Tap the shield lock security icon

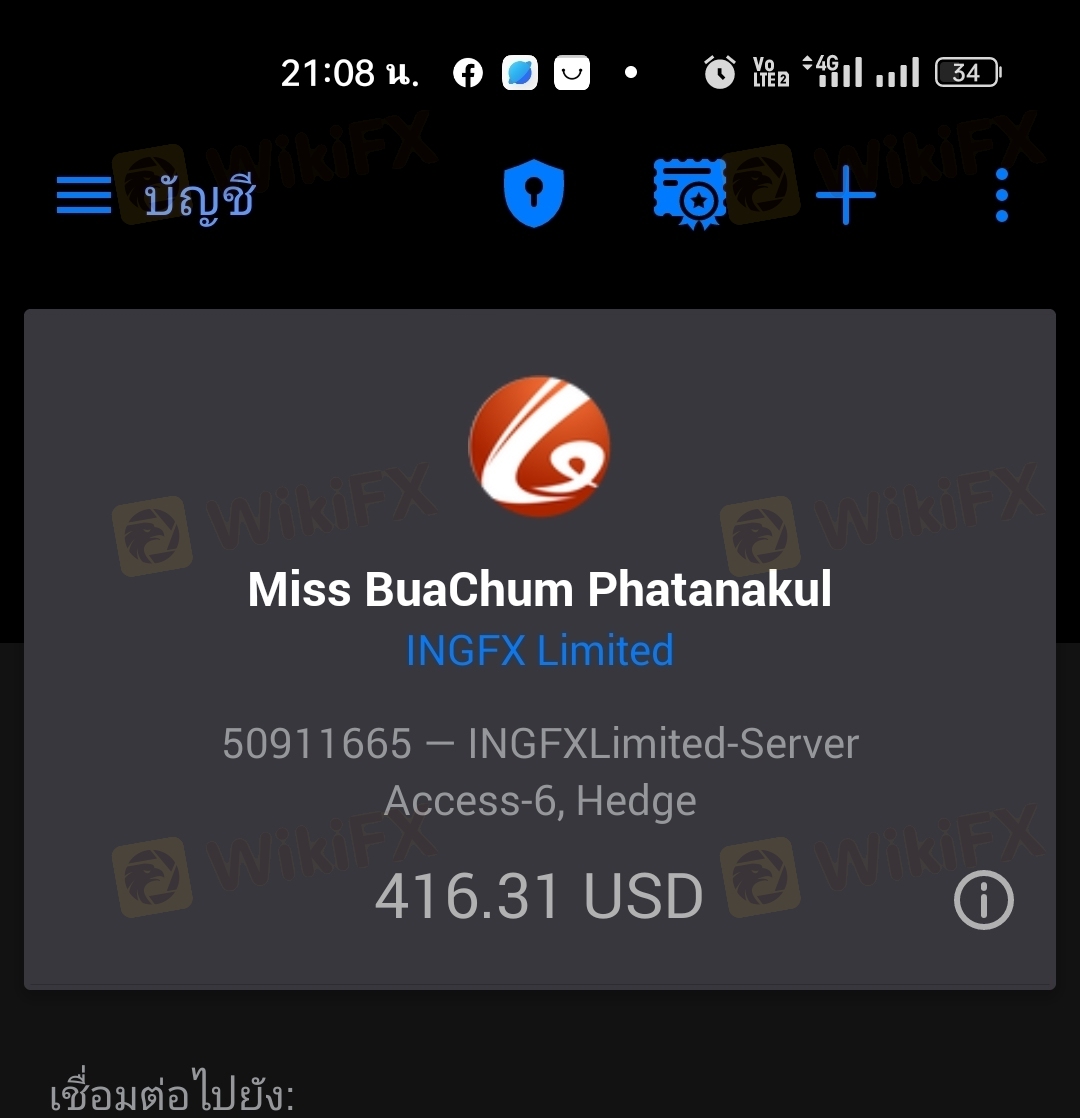tap(533, 193)
